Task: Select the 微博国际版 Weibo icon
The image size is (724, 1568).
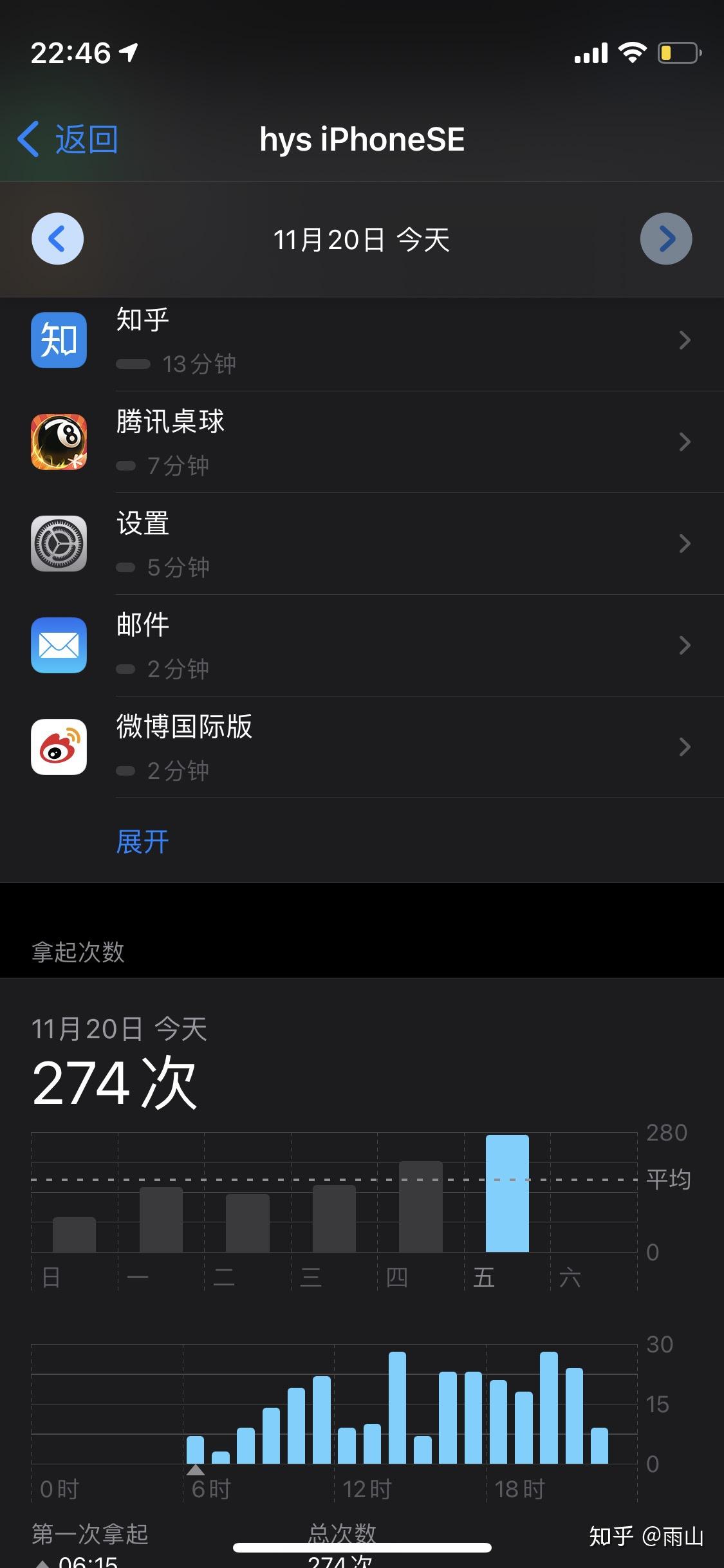Action: click(x=58, y=747)
